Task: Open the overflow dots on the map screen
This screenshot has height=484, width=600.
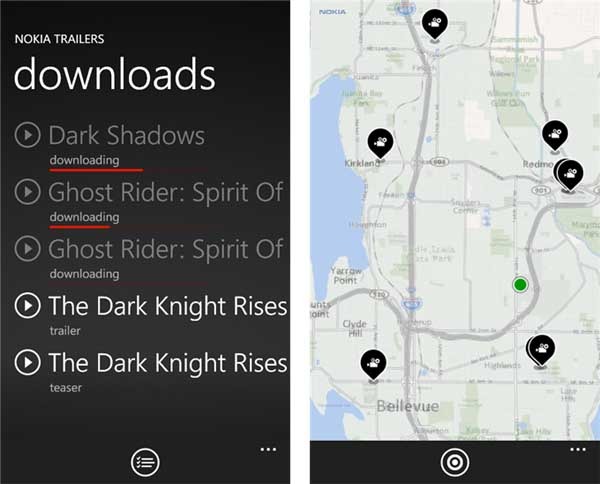Action: 578,451
